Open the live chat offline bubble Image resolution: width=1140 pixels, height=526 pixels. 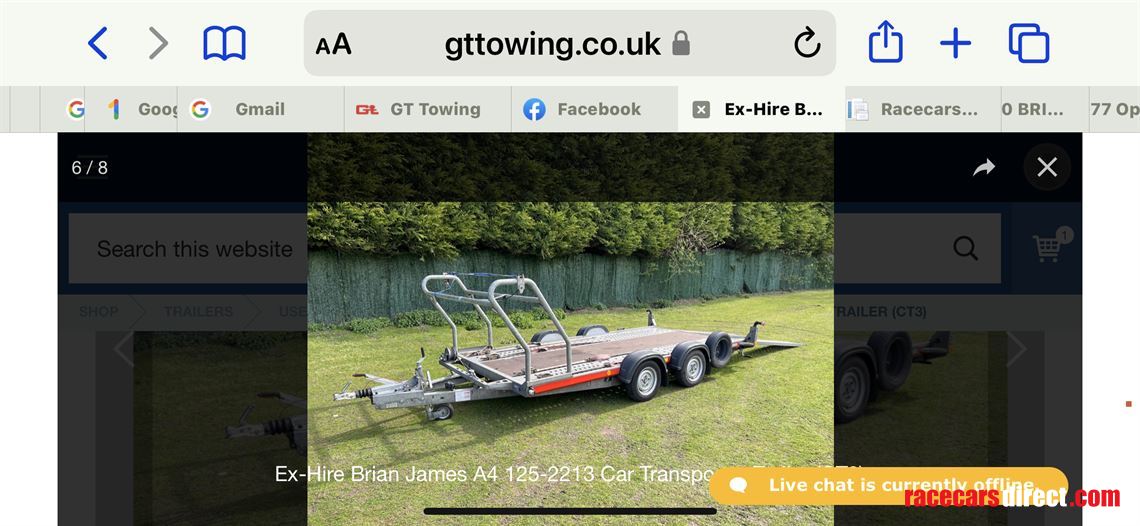[x=887, y=485]
